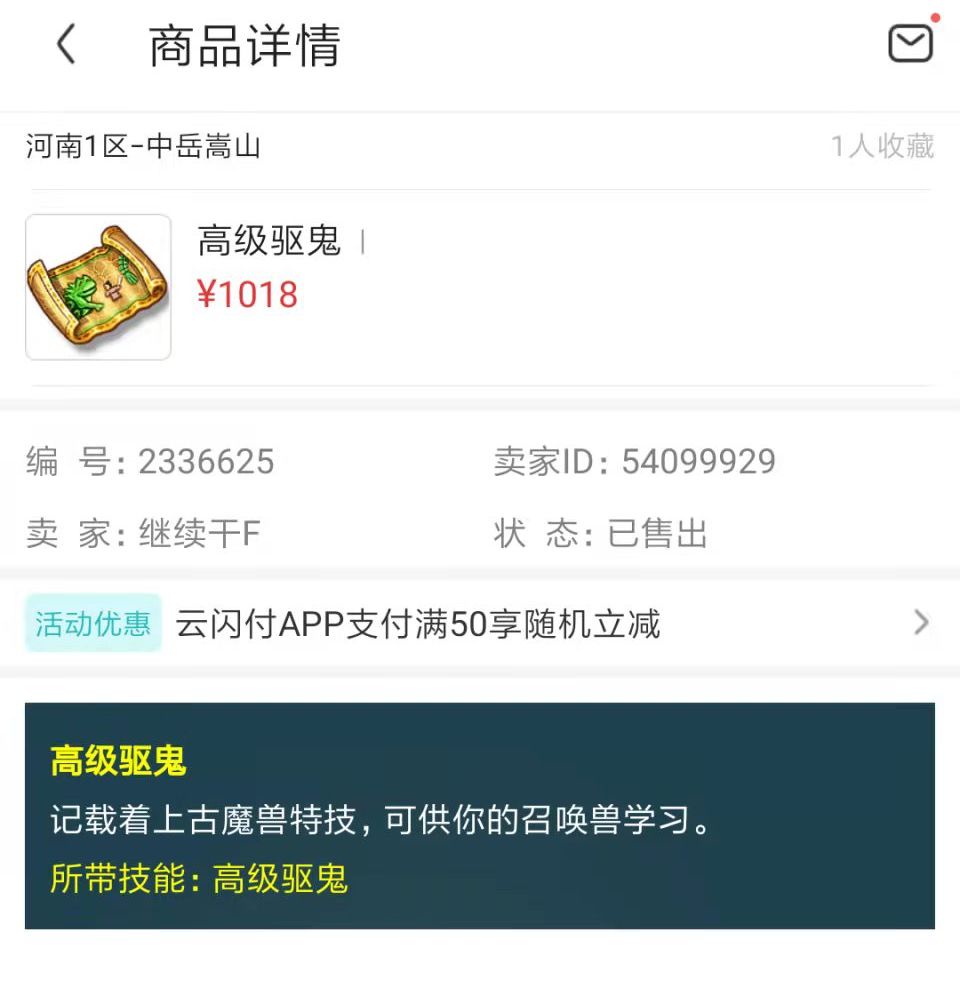Open the 云闪付APP discount activity details
This screenshot has height=1002, width=960.
tap(415, 622)
